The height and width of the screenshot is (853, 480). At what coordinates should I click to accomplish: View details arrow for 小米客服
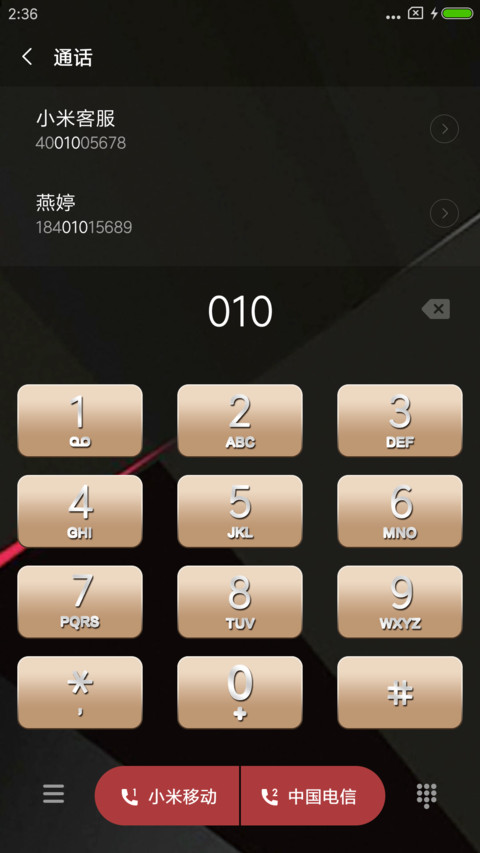pyautogui.click(x=444, y=129)
